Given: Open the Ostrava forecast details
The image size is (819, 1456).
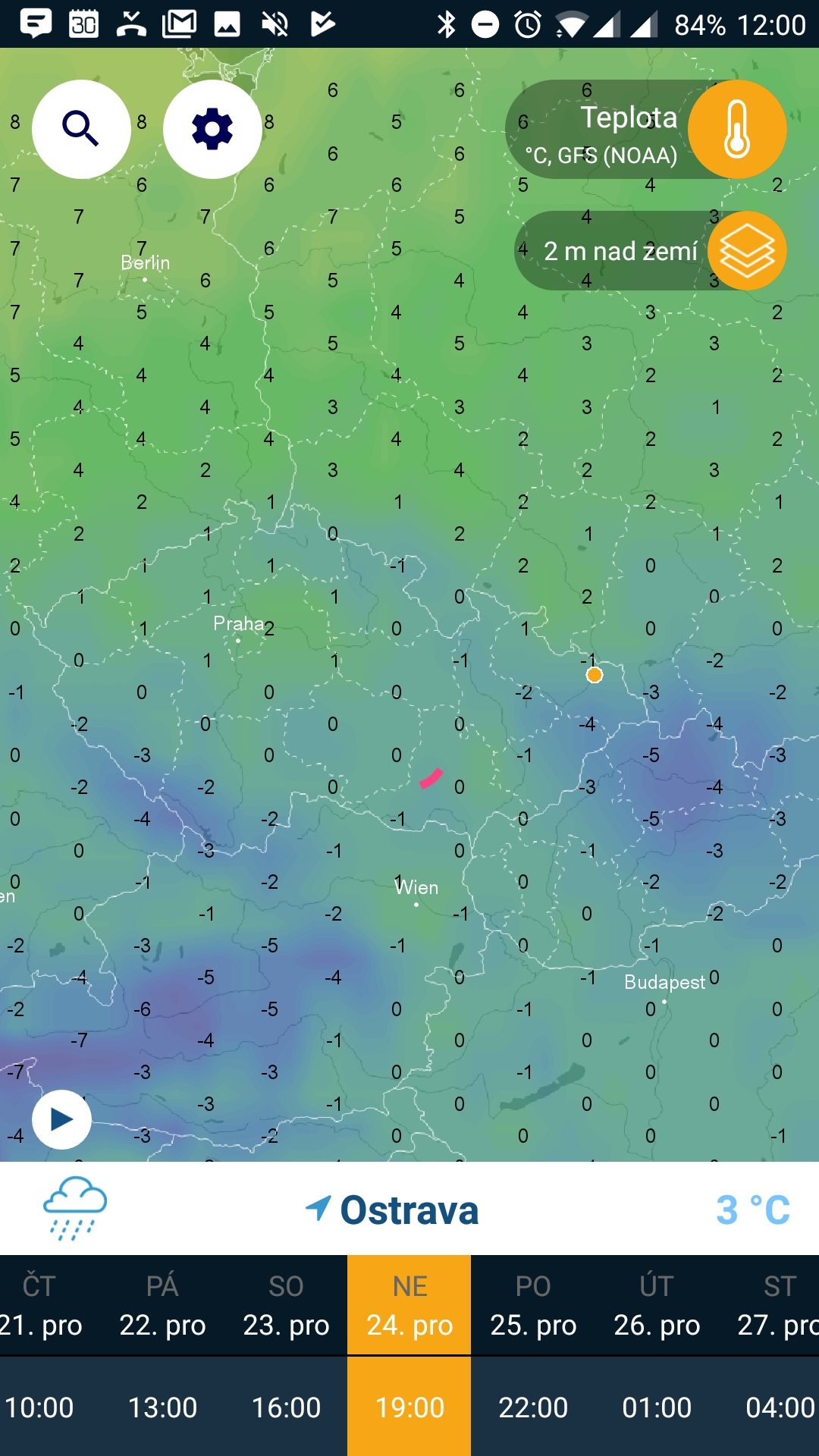Looking at the screenshot, I should (409, 1209).
